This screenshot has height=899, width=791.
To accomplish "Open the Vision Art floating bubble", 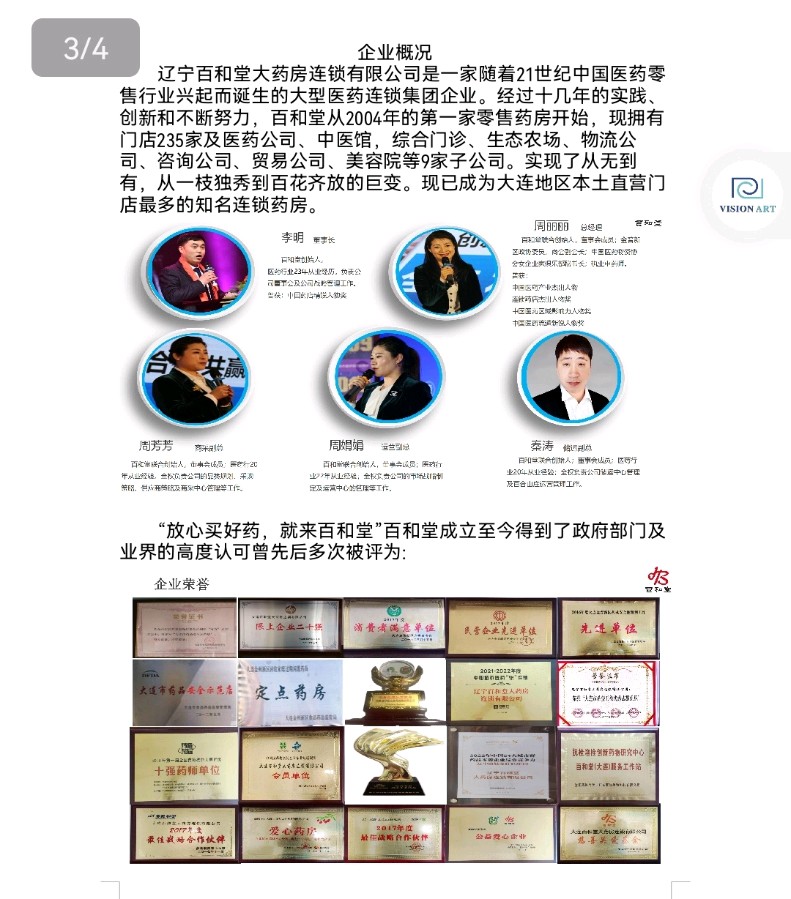I will 747,194.
